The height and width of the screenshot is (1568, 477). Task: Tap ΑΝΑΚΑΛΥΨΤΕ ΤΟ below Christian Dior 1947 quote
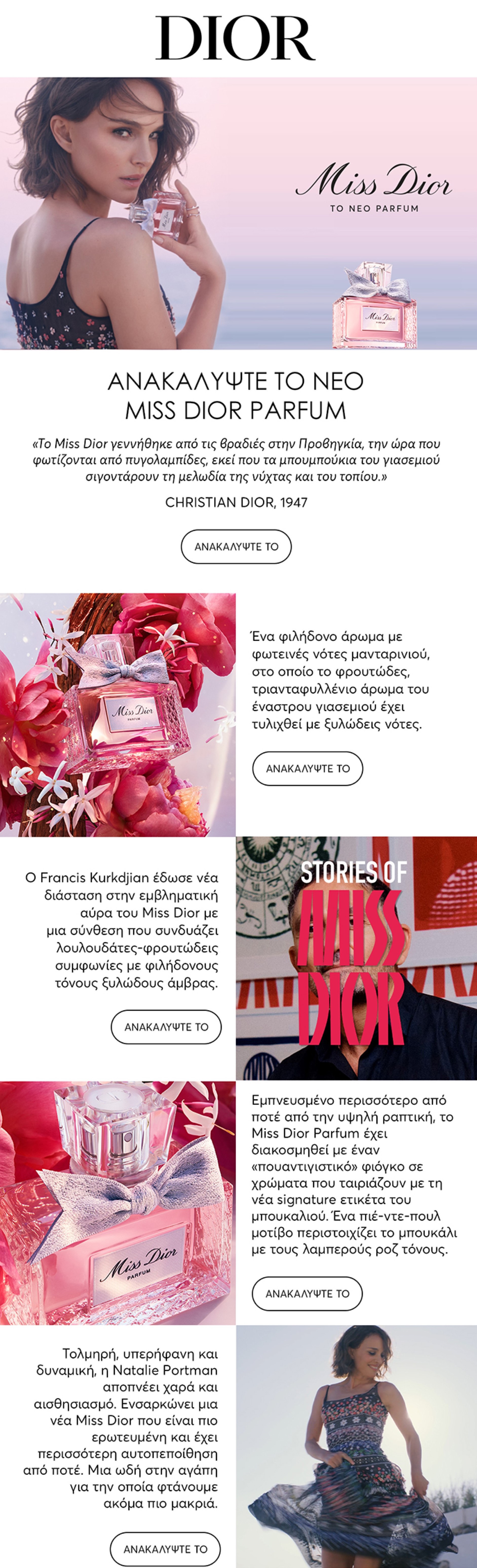tap(236, 547)
